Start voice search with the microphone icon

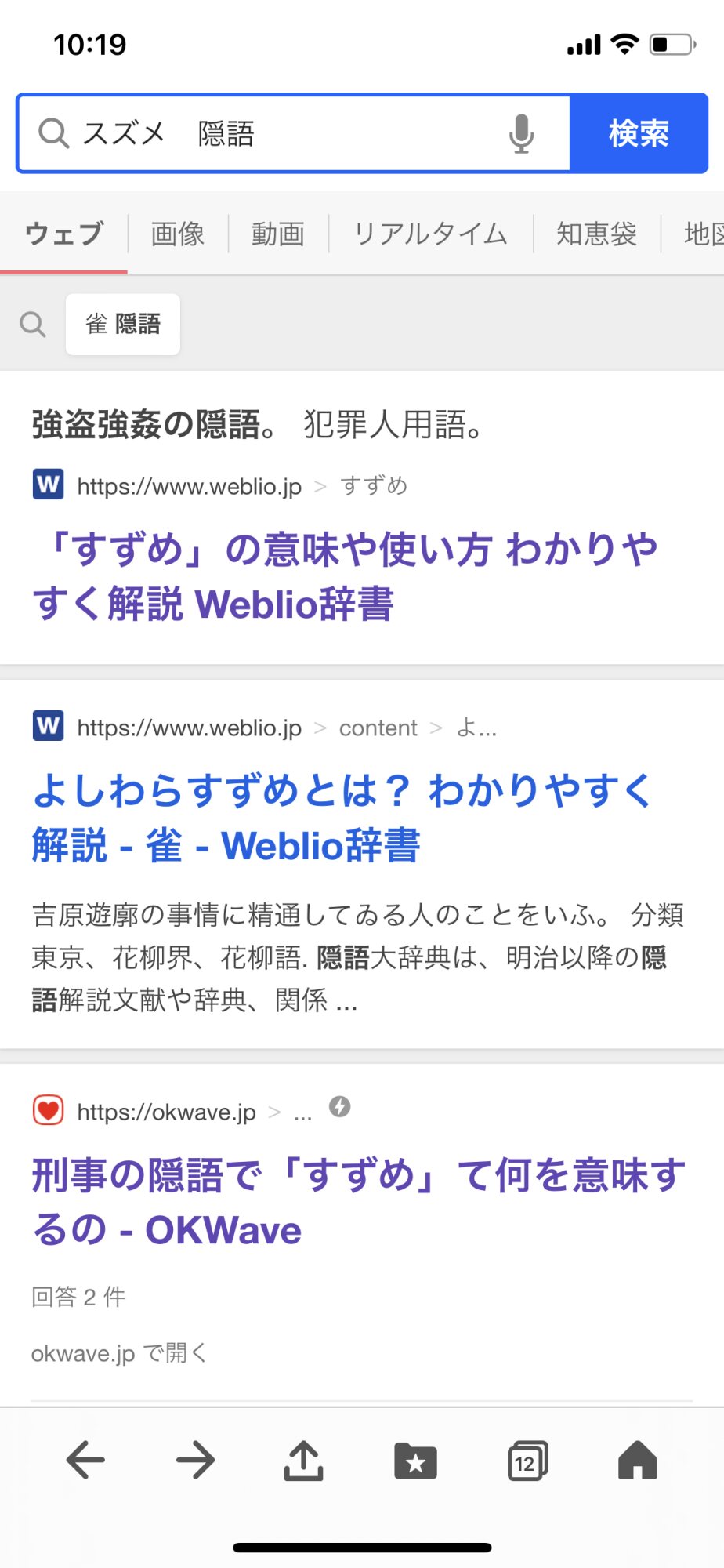521,133
